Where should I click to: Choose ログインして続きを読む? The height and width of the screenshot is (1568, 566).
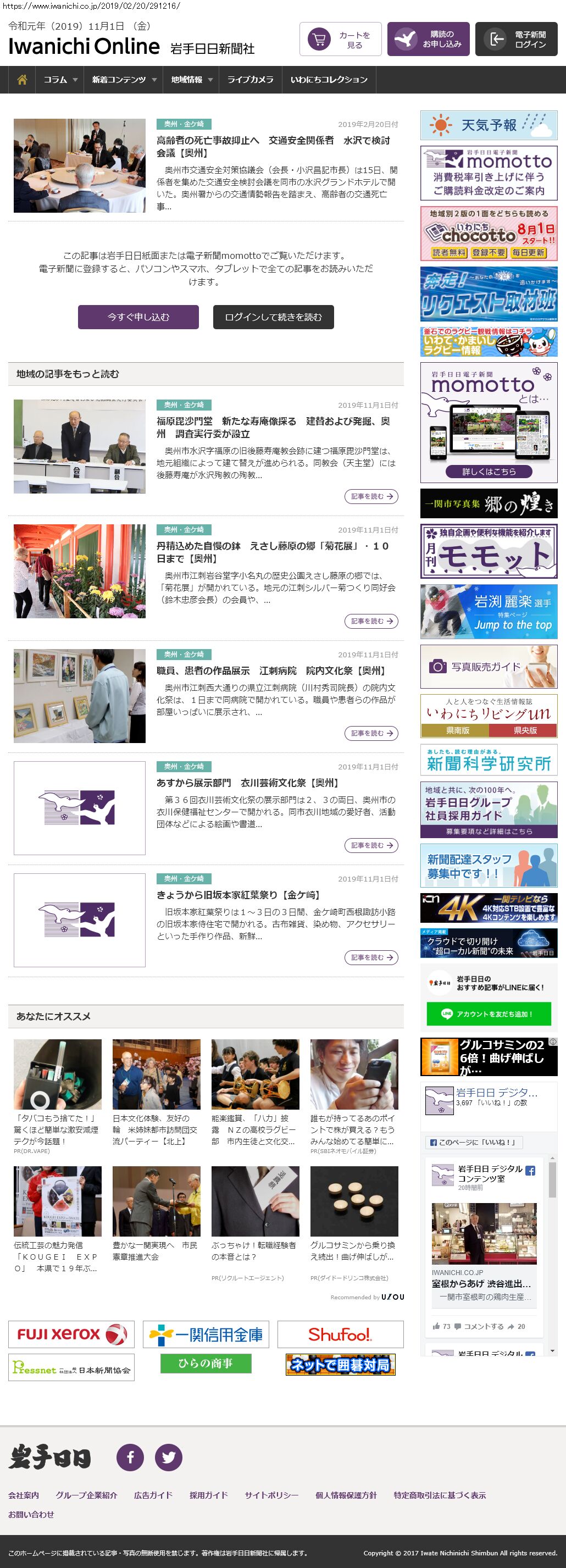(x=273, y=317)
